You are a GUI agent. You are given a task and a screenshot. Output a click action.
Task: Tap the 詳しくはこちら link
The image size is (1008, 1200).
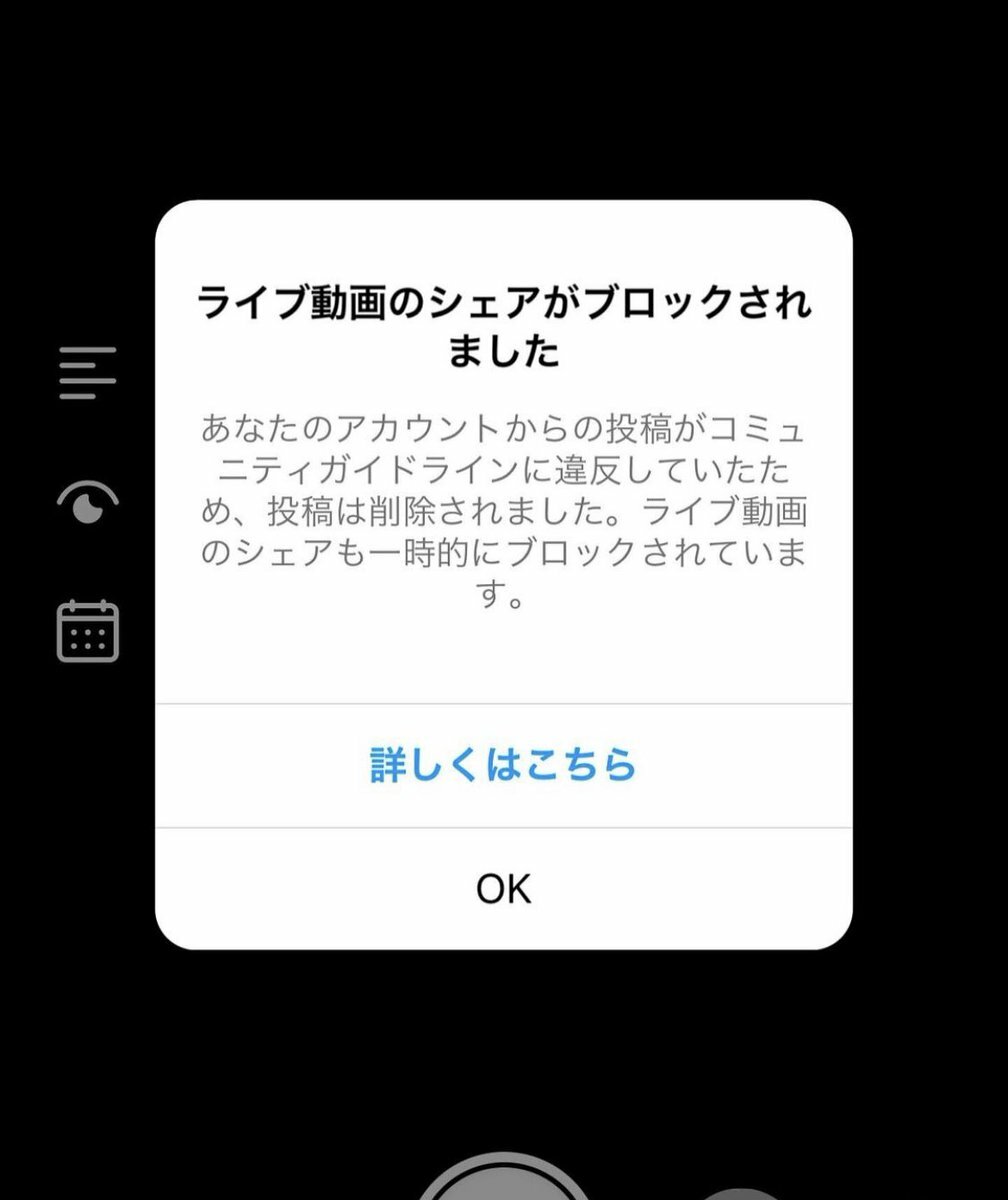tap(503, 765)
